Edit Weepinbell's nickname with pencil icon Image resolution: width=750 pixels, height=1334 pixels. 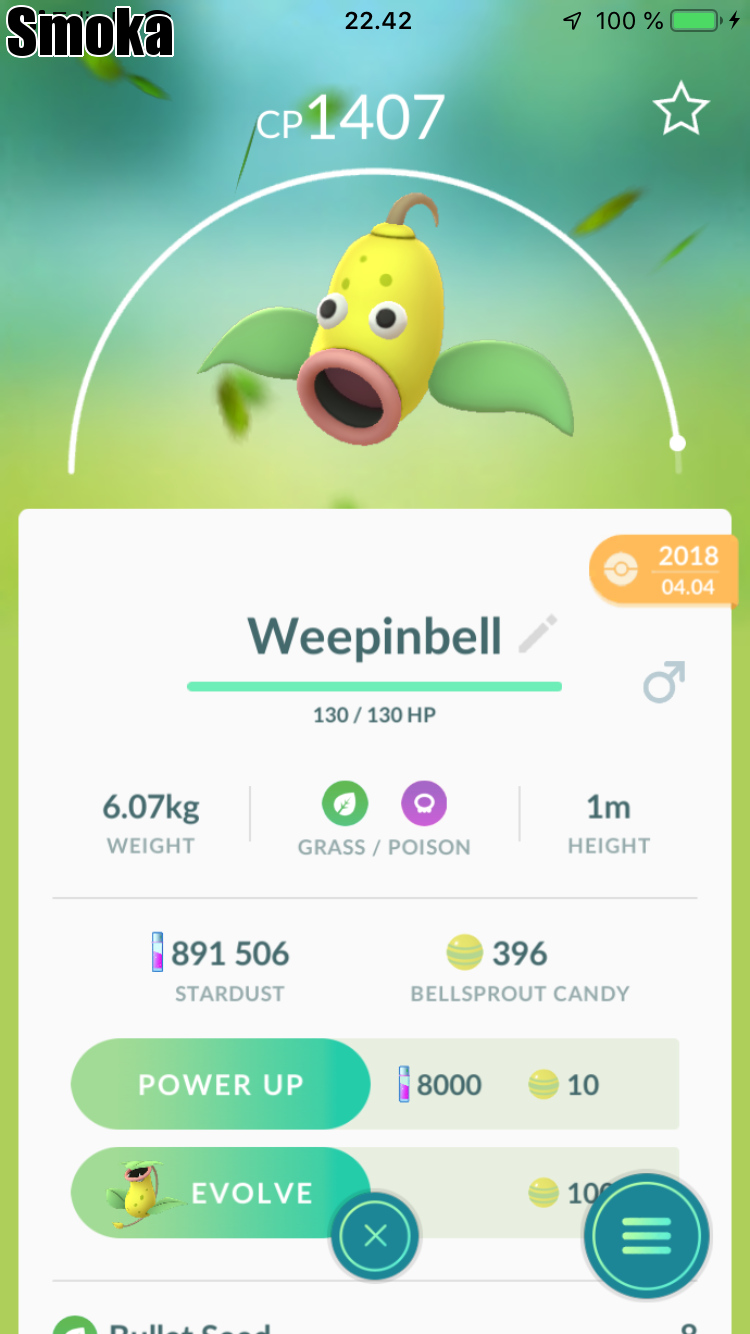click(537, 635)
